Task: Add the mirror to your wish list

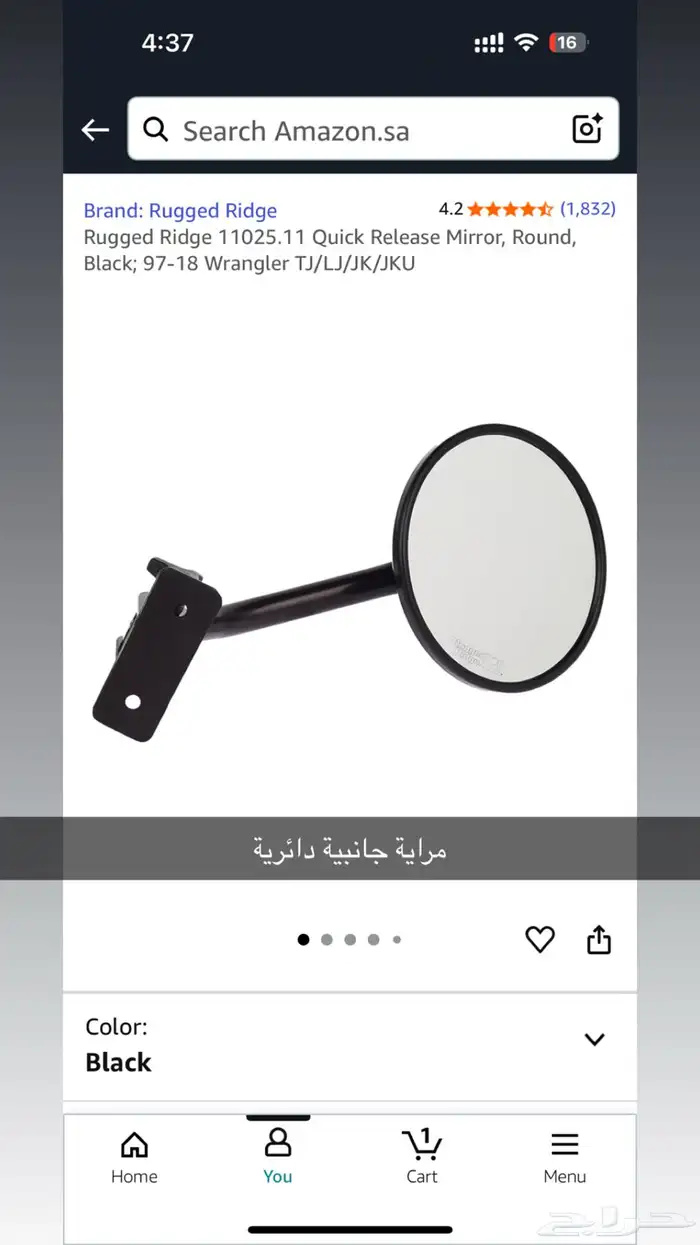Action: coord(540,939)
